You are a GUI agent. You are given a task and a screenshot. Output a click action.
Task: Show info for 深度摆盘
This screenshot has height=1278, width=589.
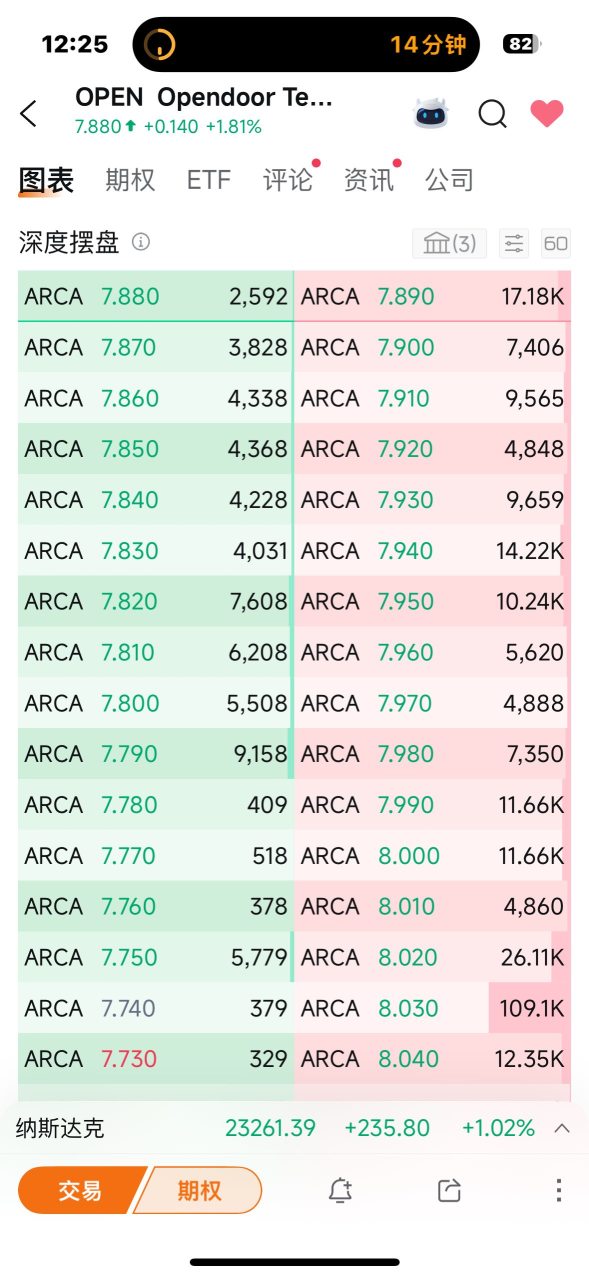141,242
